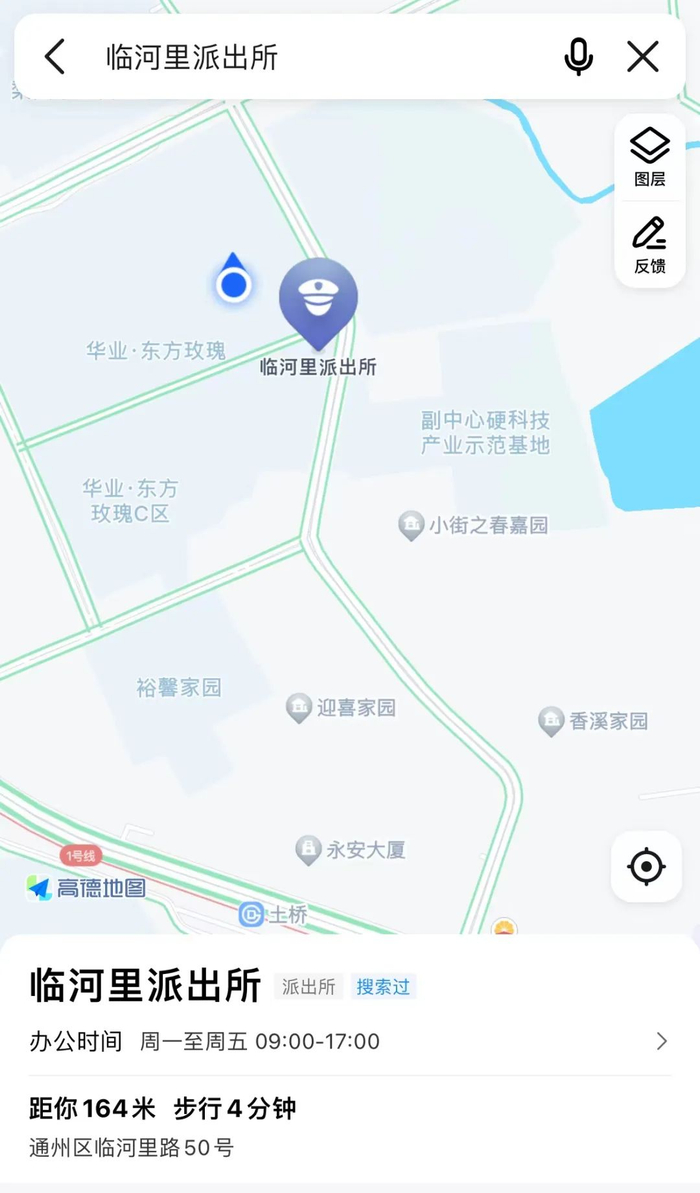
Task: Open 香溪家园 place marker
Action: point(593,721)
